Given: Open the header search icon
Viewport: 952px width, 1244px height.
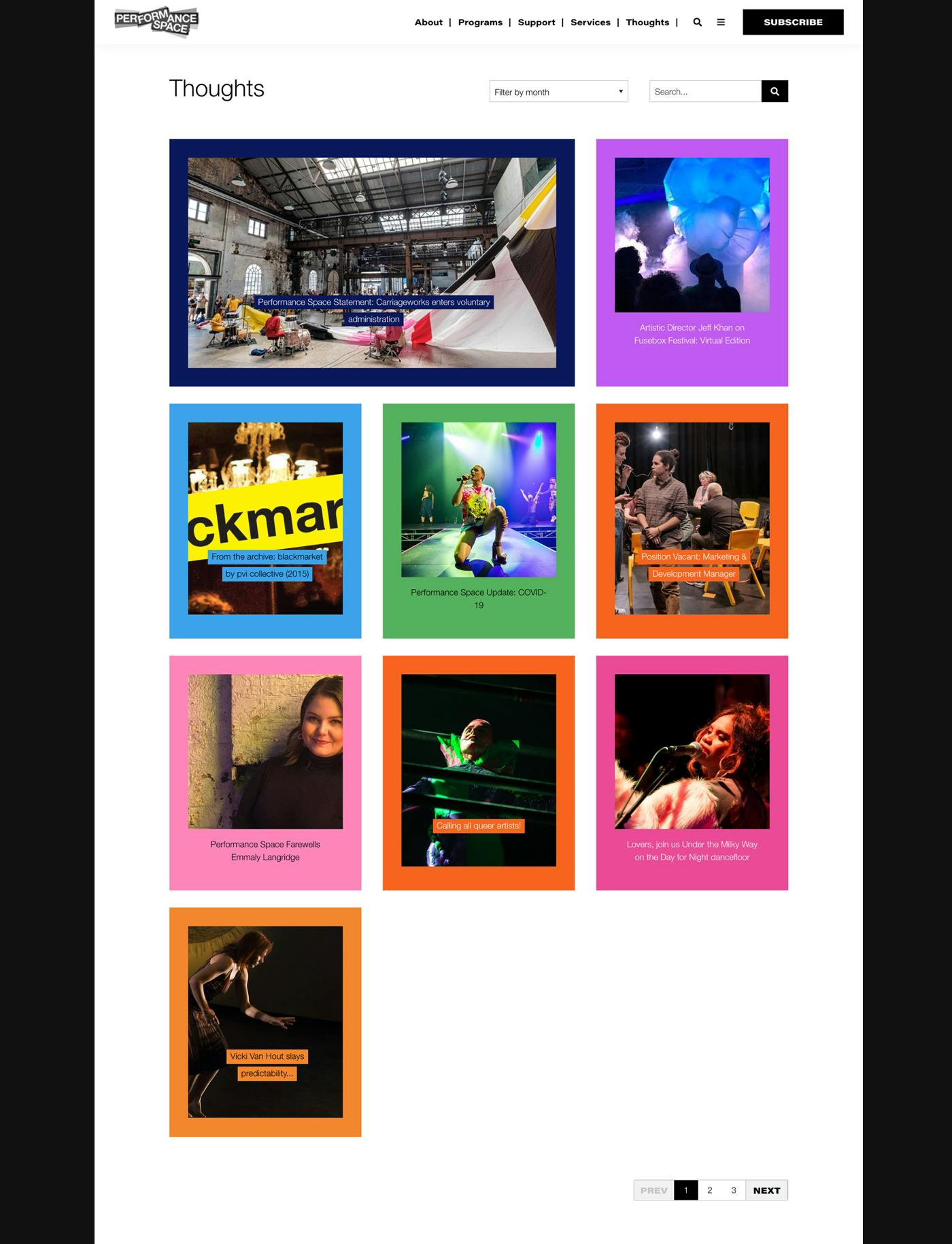Looking at the screenshot, I should point(697,22).
